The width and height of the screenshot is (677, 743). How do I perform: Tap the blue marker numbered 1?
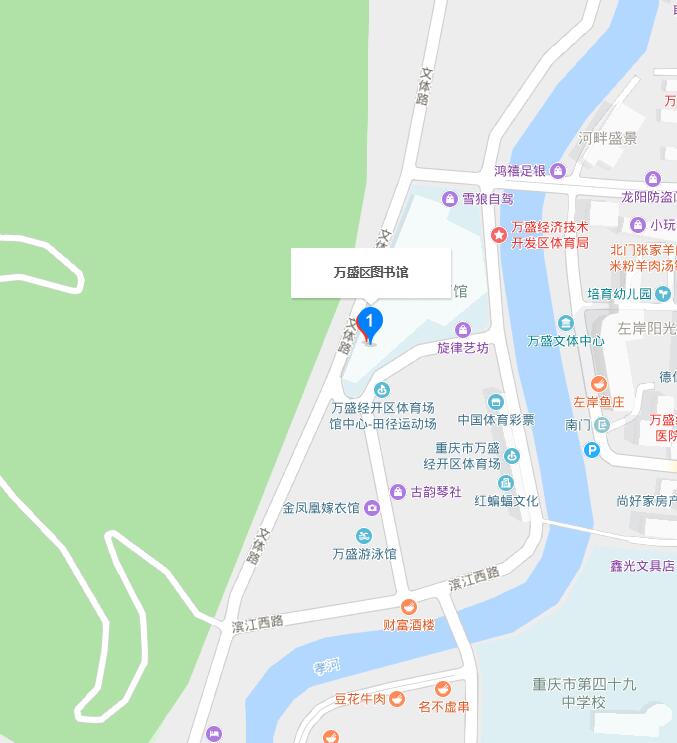[x=370, y=323]
